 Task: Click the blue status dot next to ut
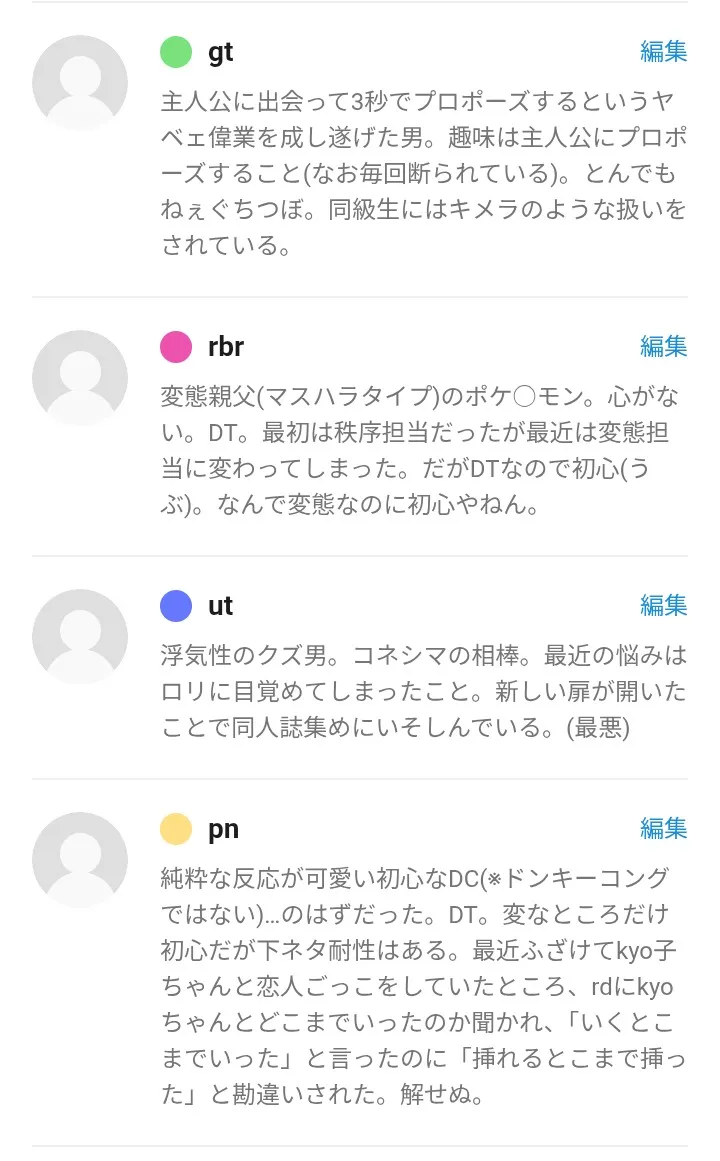coord(176,605)
